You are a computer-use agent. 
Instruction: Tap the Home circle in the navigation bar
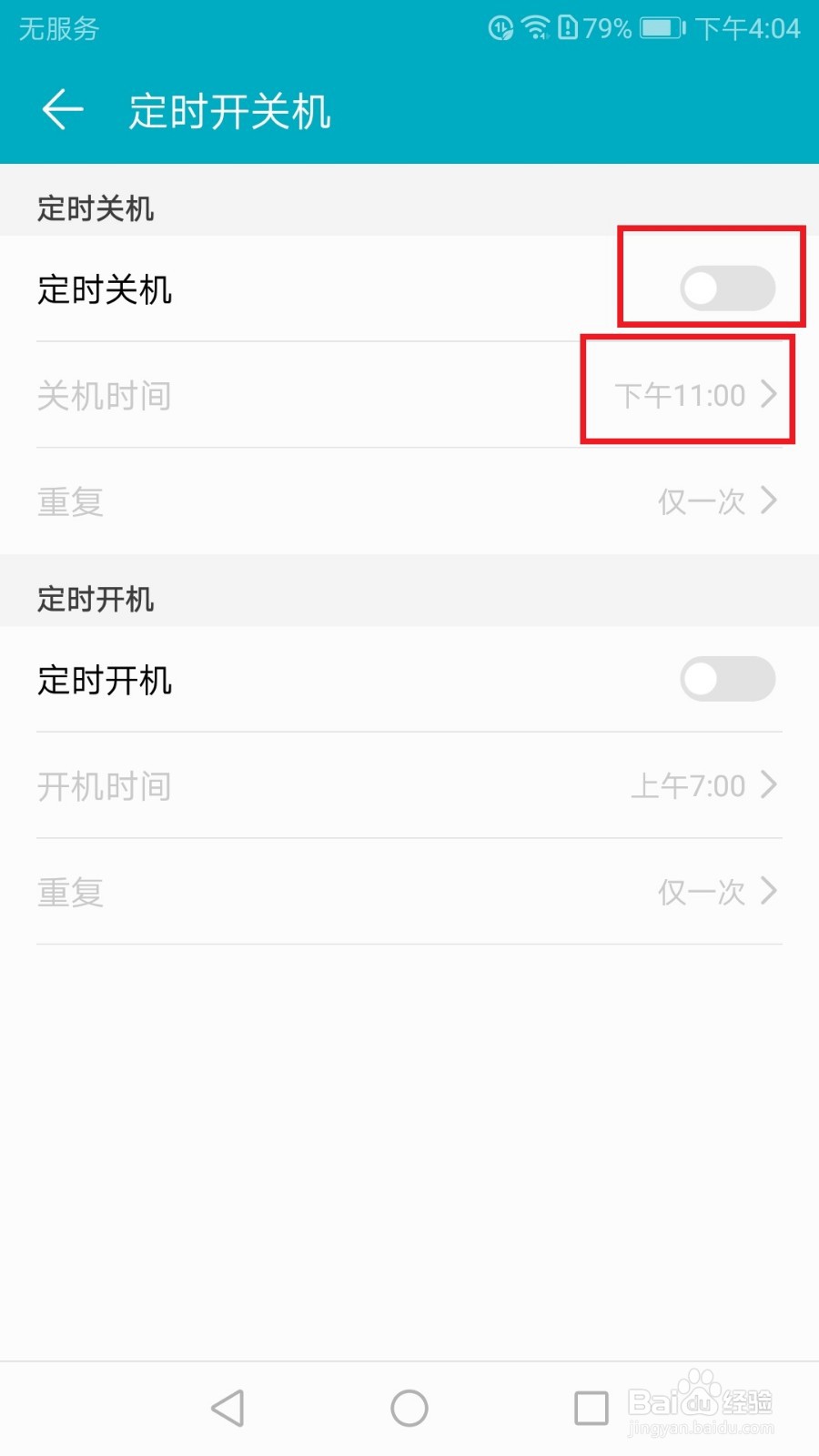[x=409, y=1406]
